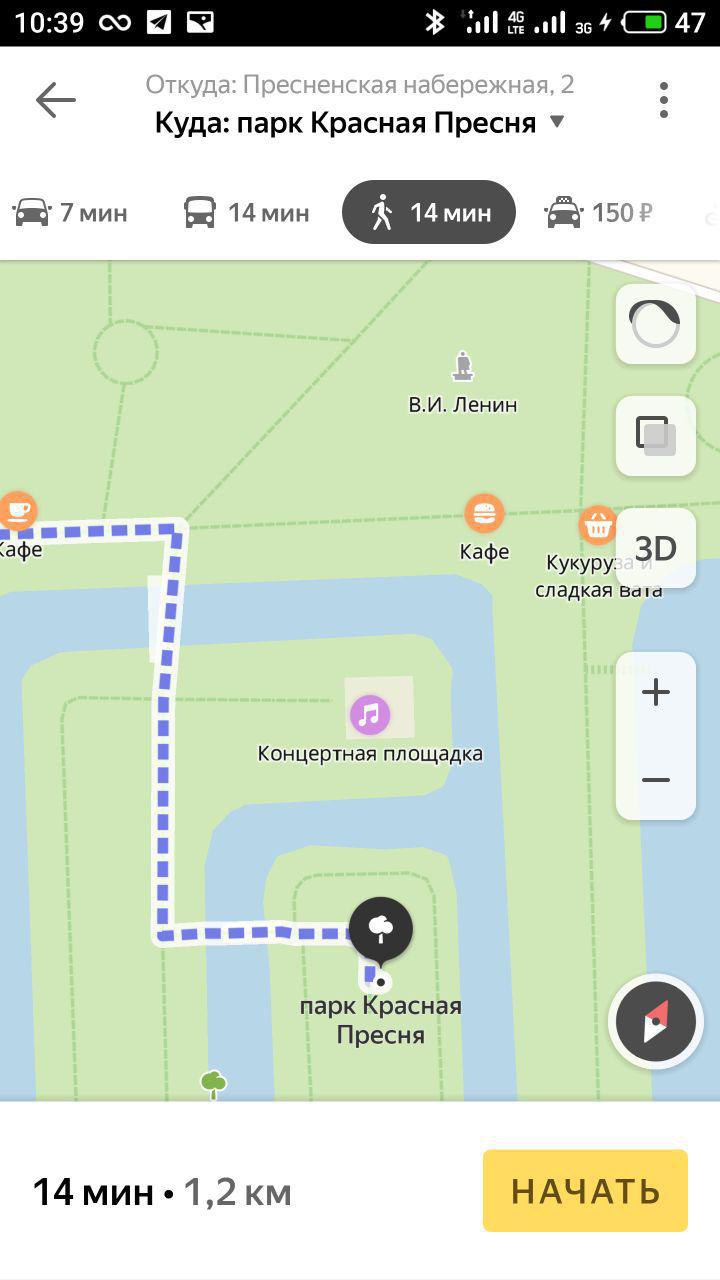Open the В.И. Ленин monument marker
This screenshot has height=1280, width=720.
pyautogui.click(x=462, y=366)
